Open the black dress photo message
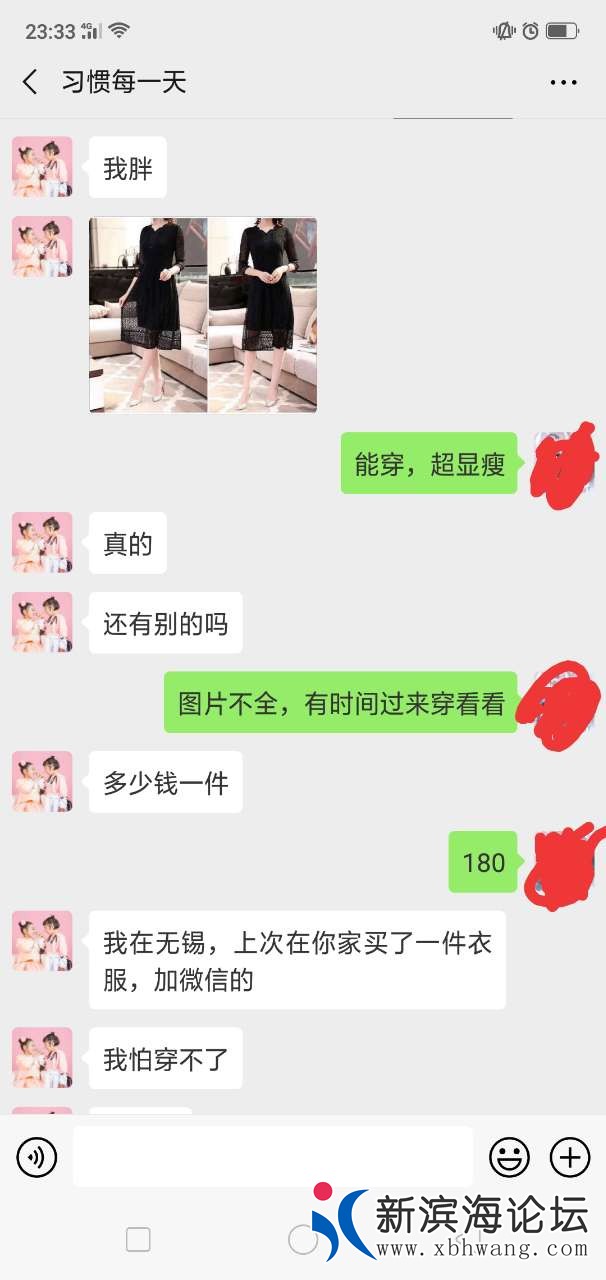606x1280 pixels. pyautogui.click(x=203, y=315)
